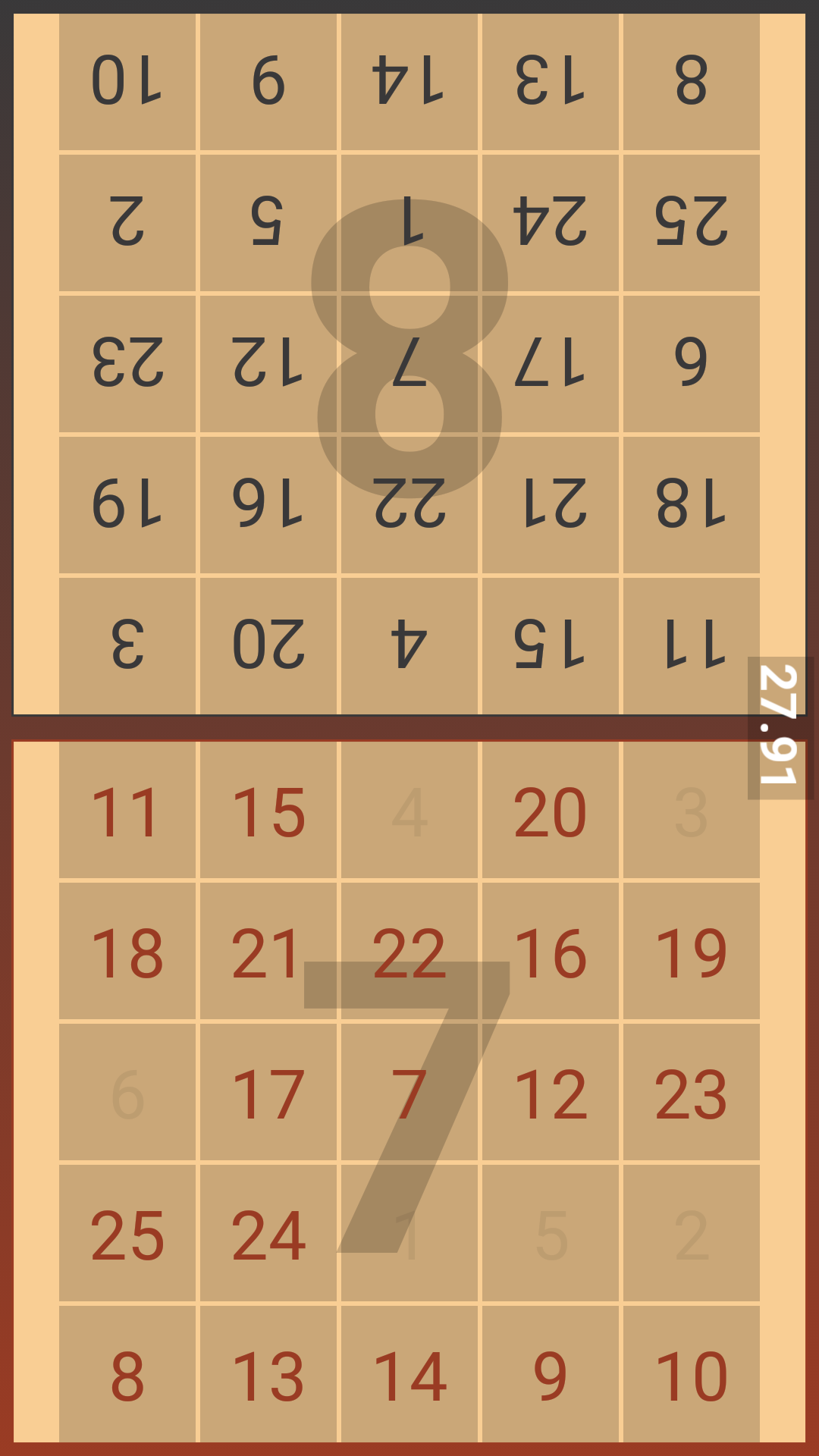Tap red tile 23 in the bottom grid
Viewport: 819px width, 1456px height.
tap(692, 1093)
